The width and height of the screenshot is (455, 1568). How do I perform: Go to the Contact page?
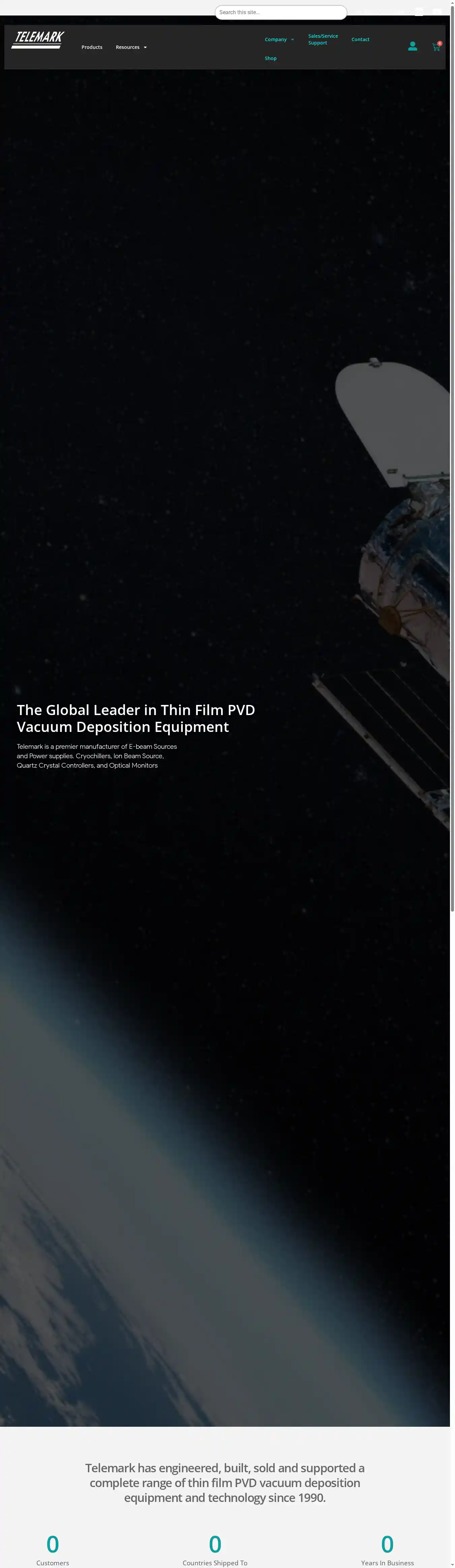(360, 39)
